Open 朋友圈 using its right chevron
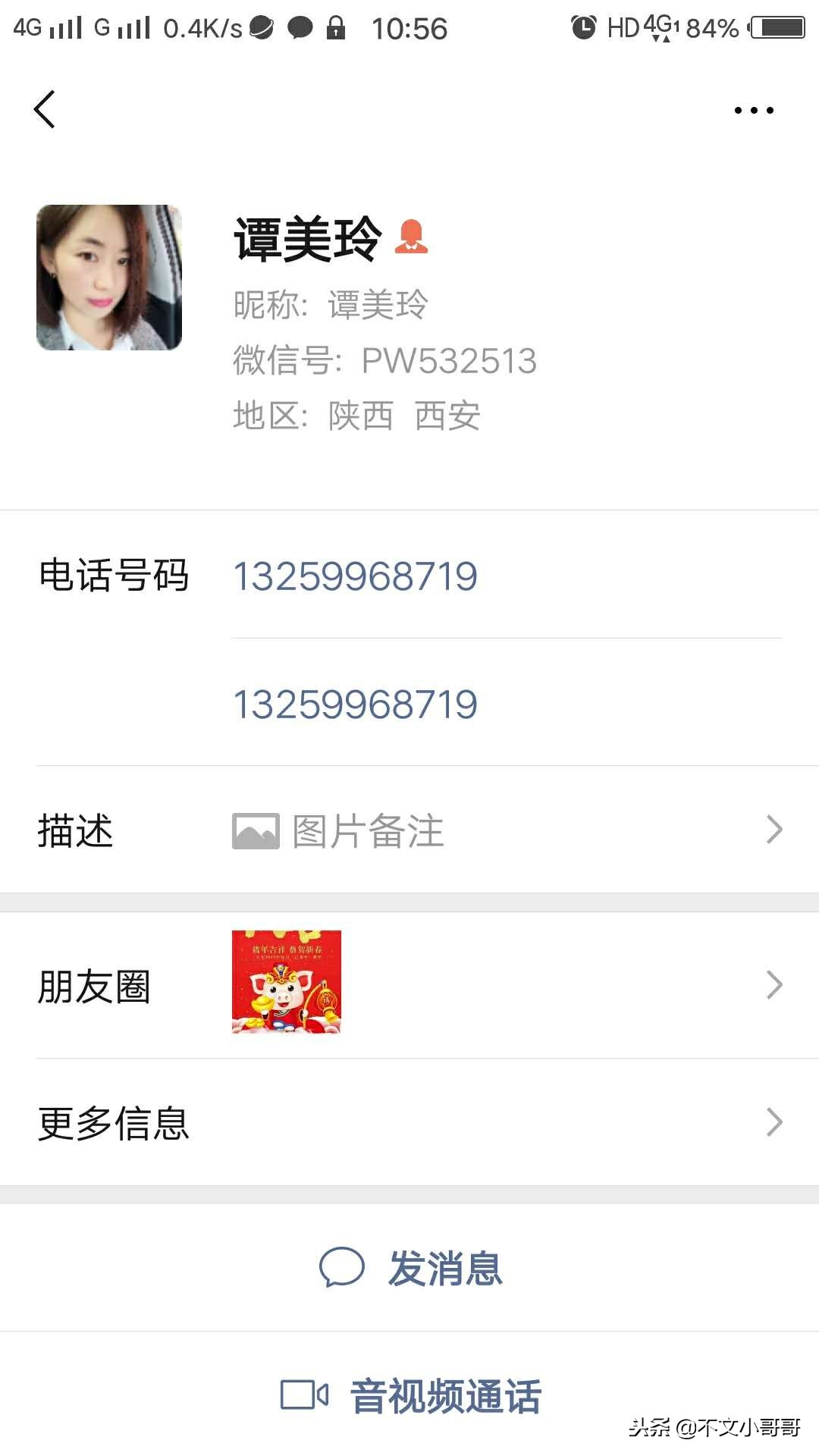 point(773,984)
